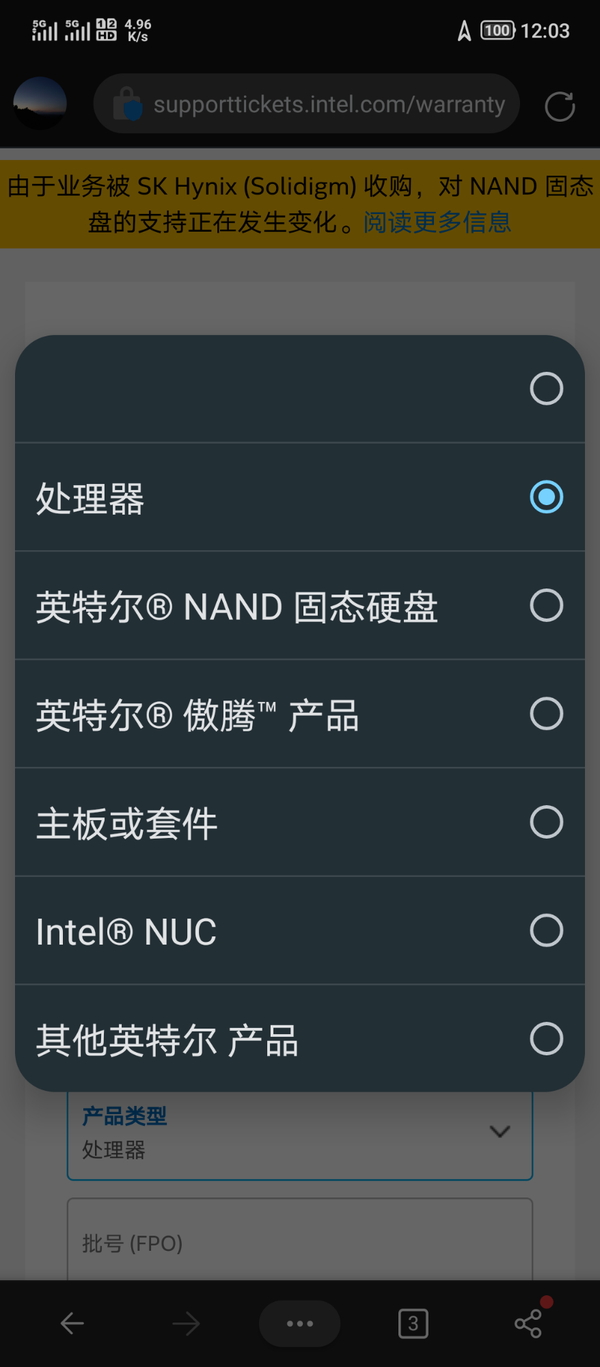Open the tab switcher showing 3 tabs

413,1324
